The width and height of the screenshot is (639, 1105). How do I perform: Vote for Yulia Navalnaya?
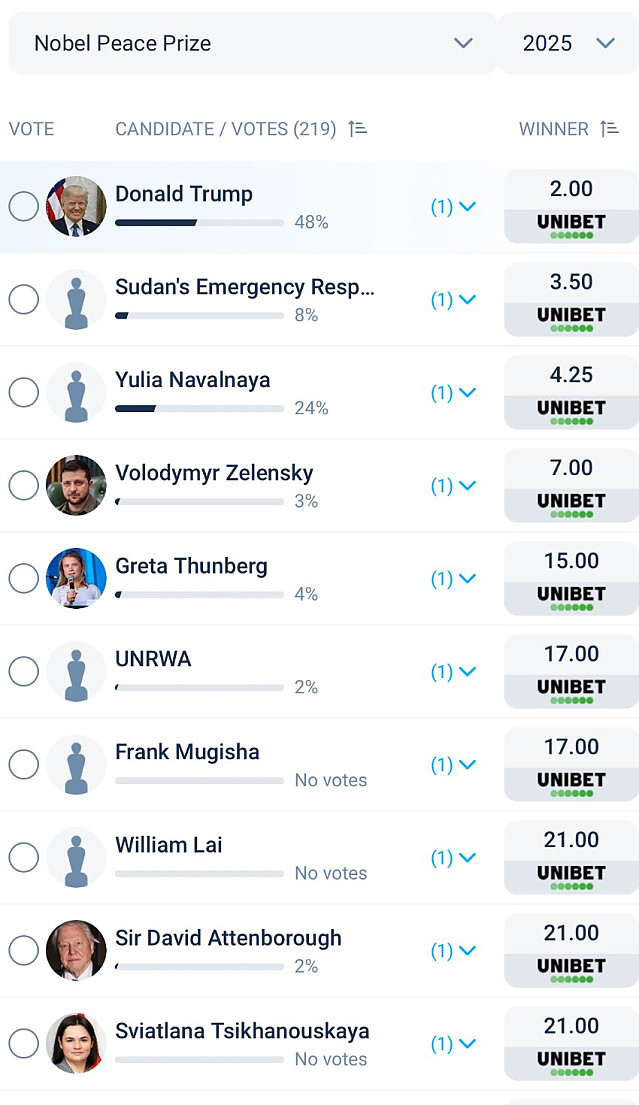point(24,393)
